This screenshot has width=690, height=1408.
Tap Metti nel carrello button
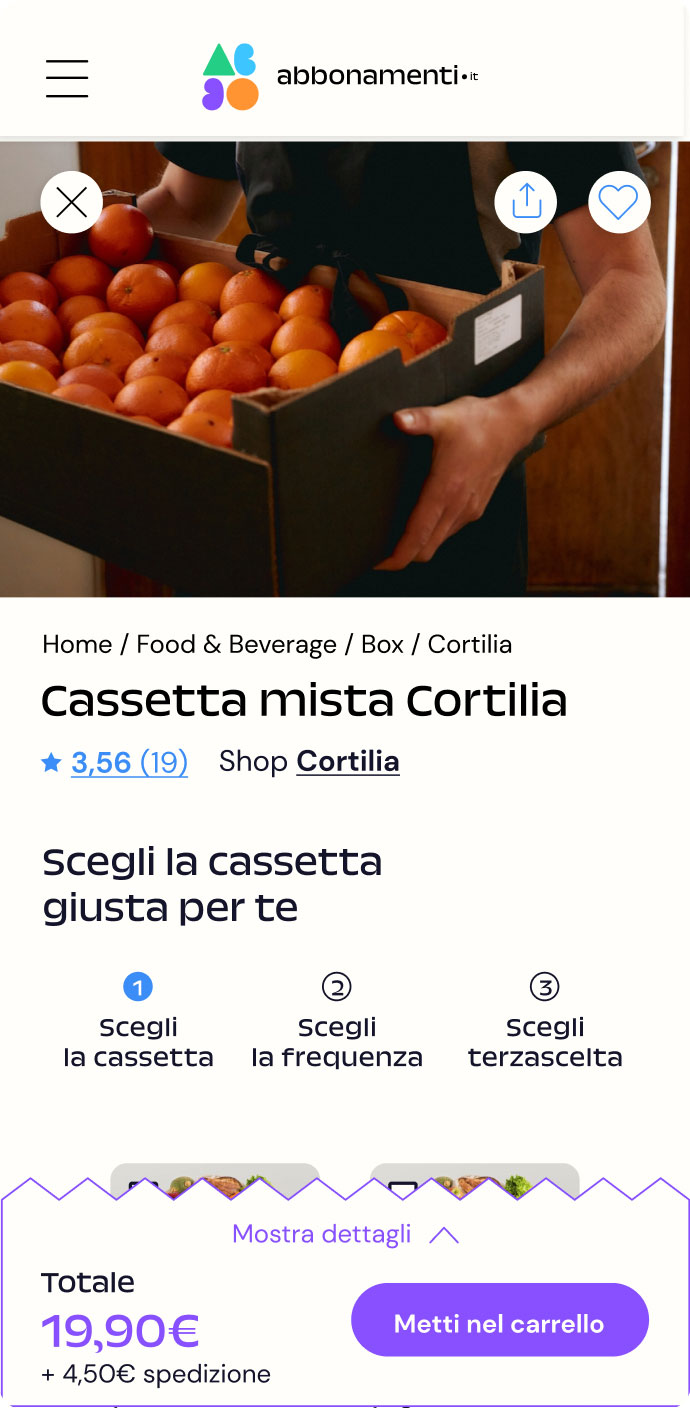point(500,1324)
